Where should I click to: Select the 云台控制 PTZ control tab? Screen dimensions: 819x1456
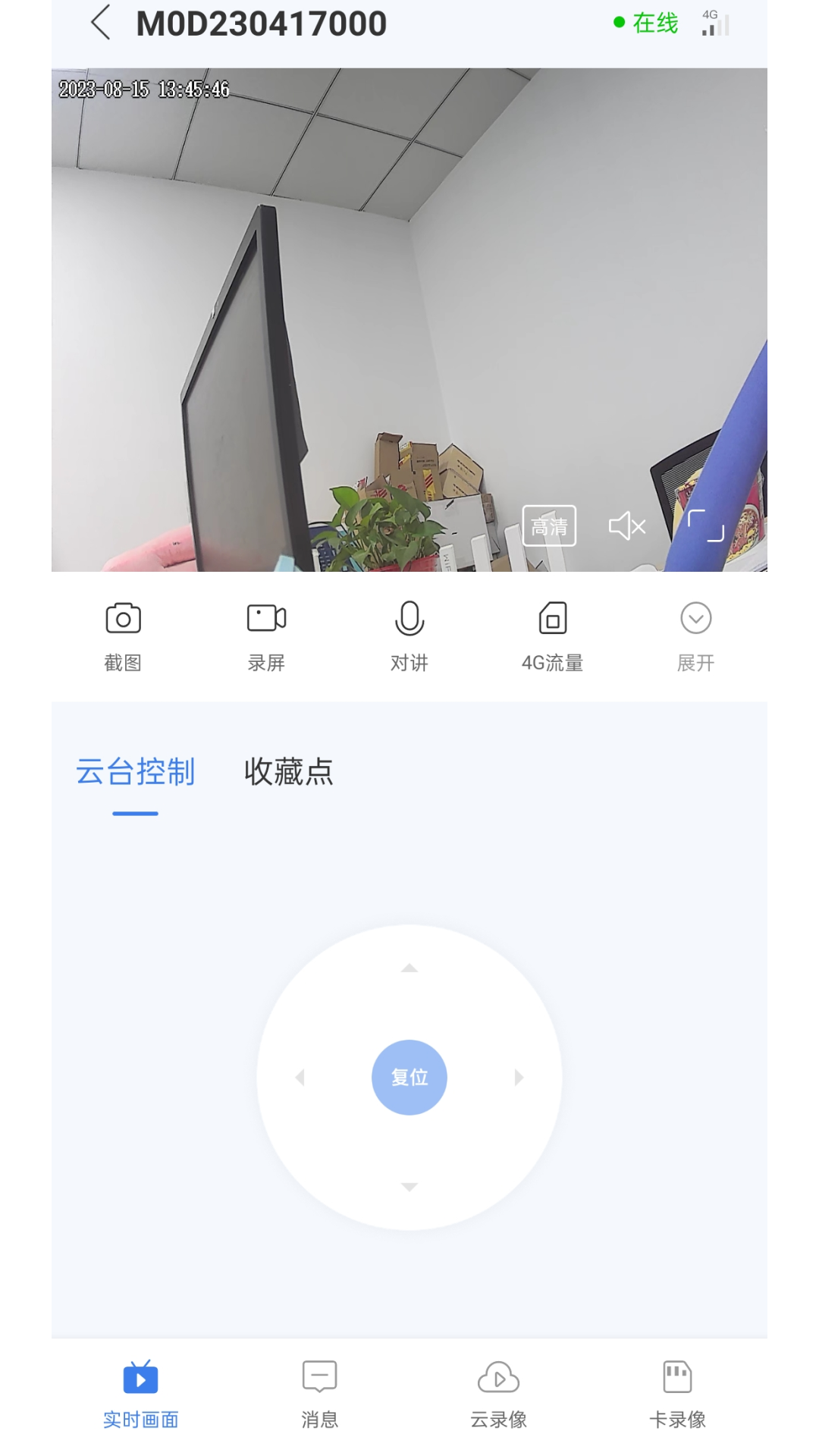(135, 771)
